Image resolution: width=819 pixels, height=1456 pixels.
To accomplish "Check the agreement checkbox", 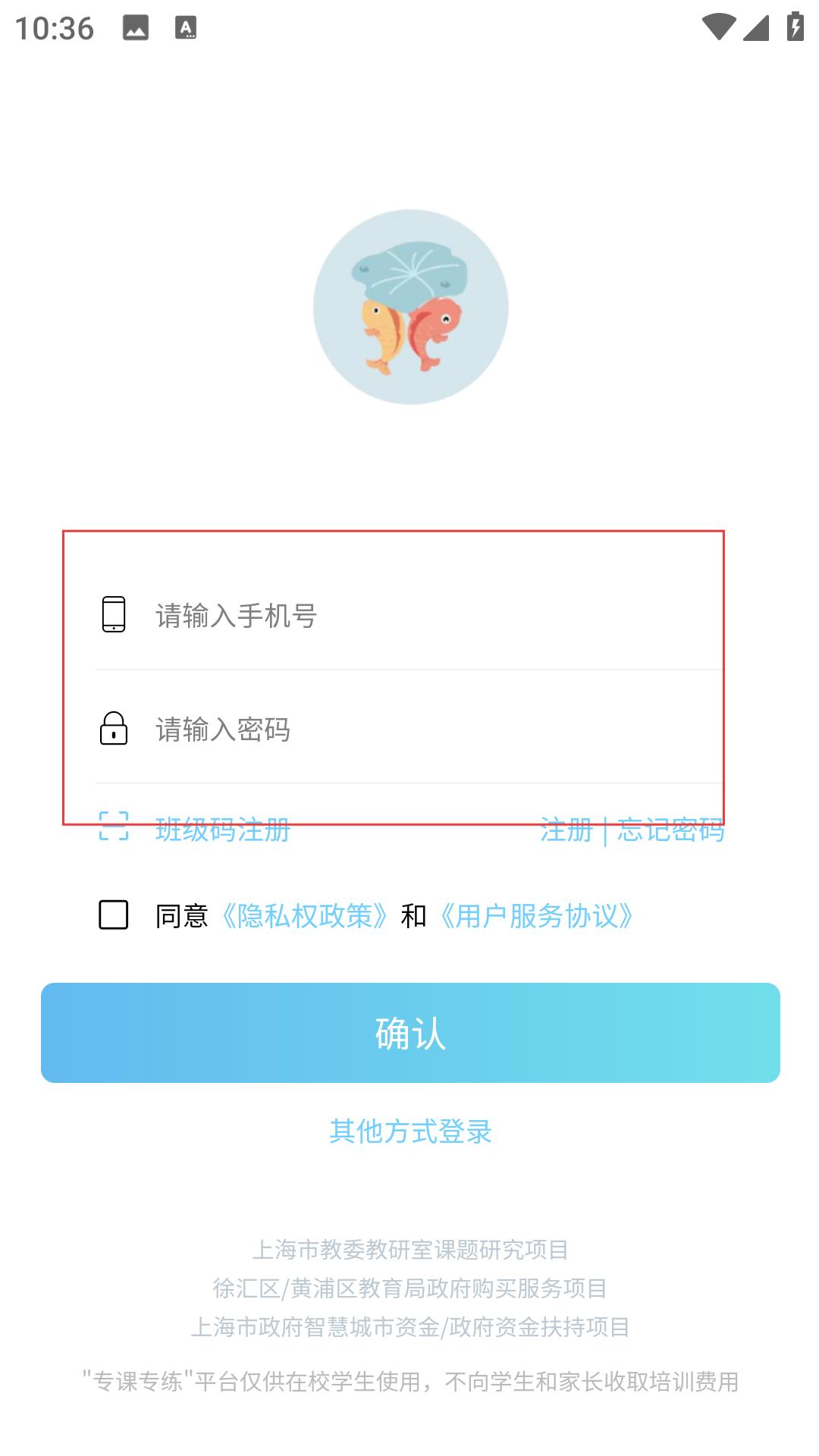I will point(114,915).
